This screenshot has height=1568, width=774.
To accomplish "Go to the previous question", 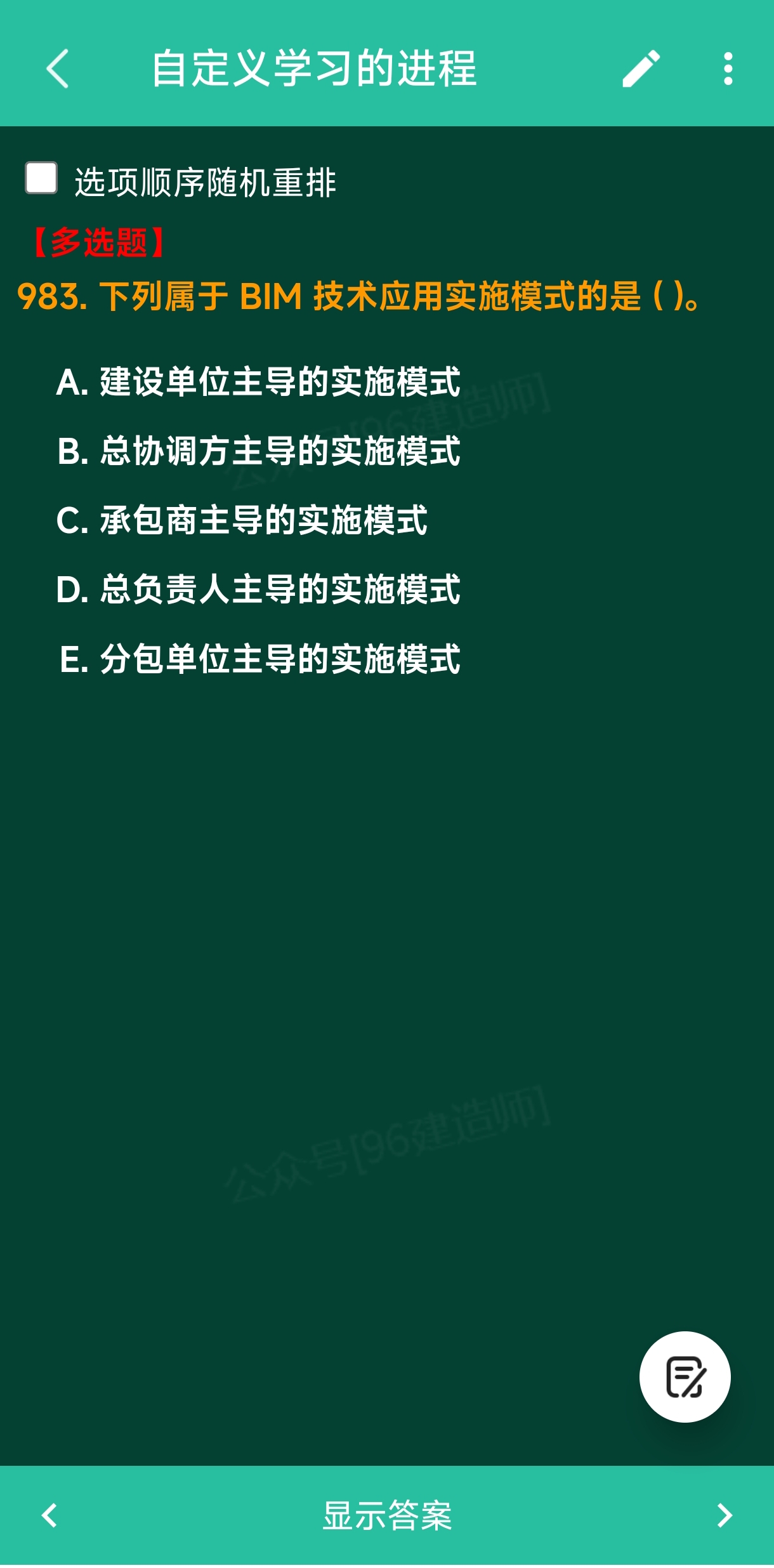I will point(49,1515).
